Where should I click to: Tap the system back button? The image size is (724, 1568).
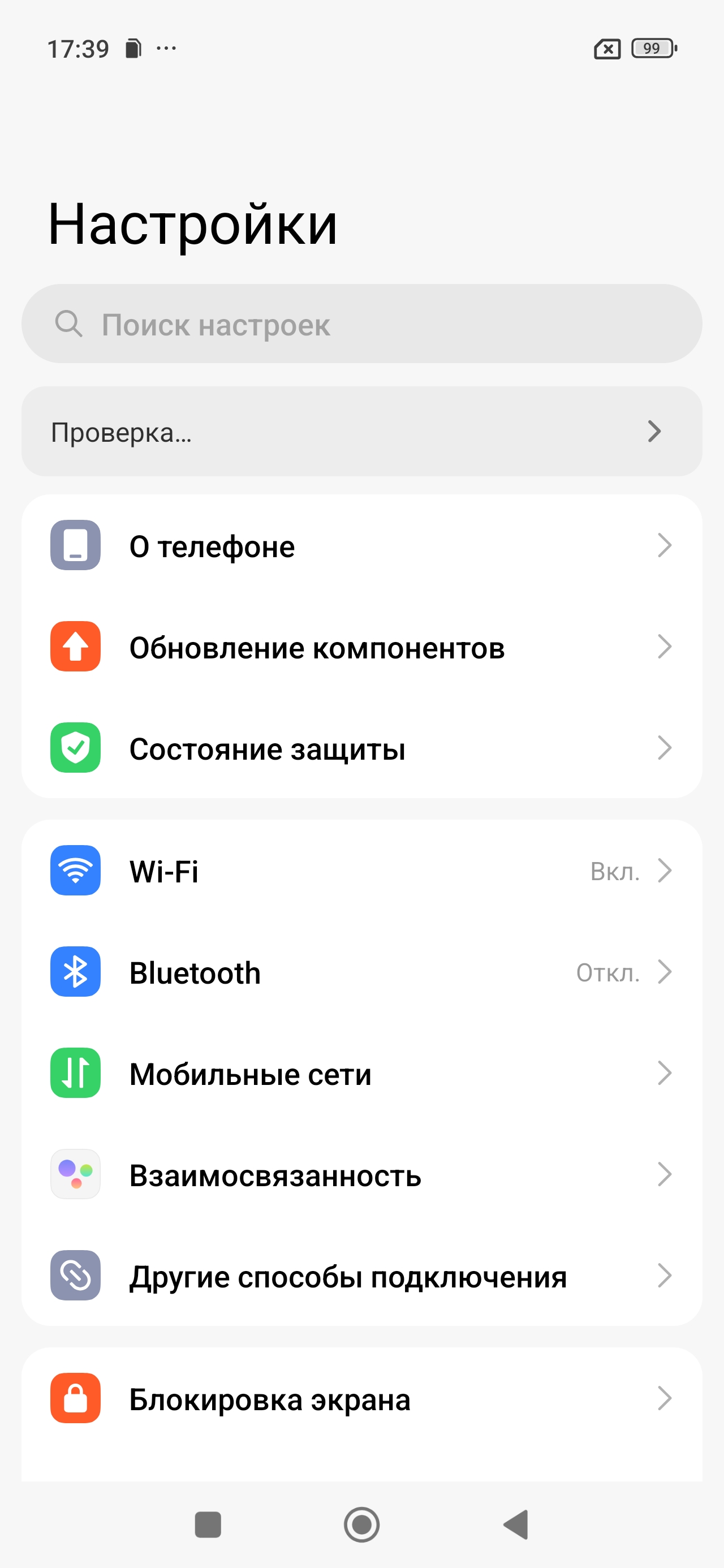[516, 1525]
